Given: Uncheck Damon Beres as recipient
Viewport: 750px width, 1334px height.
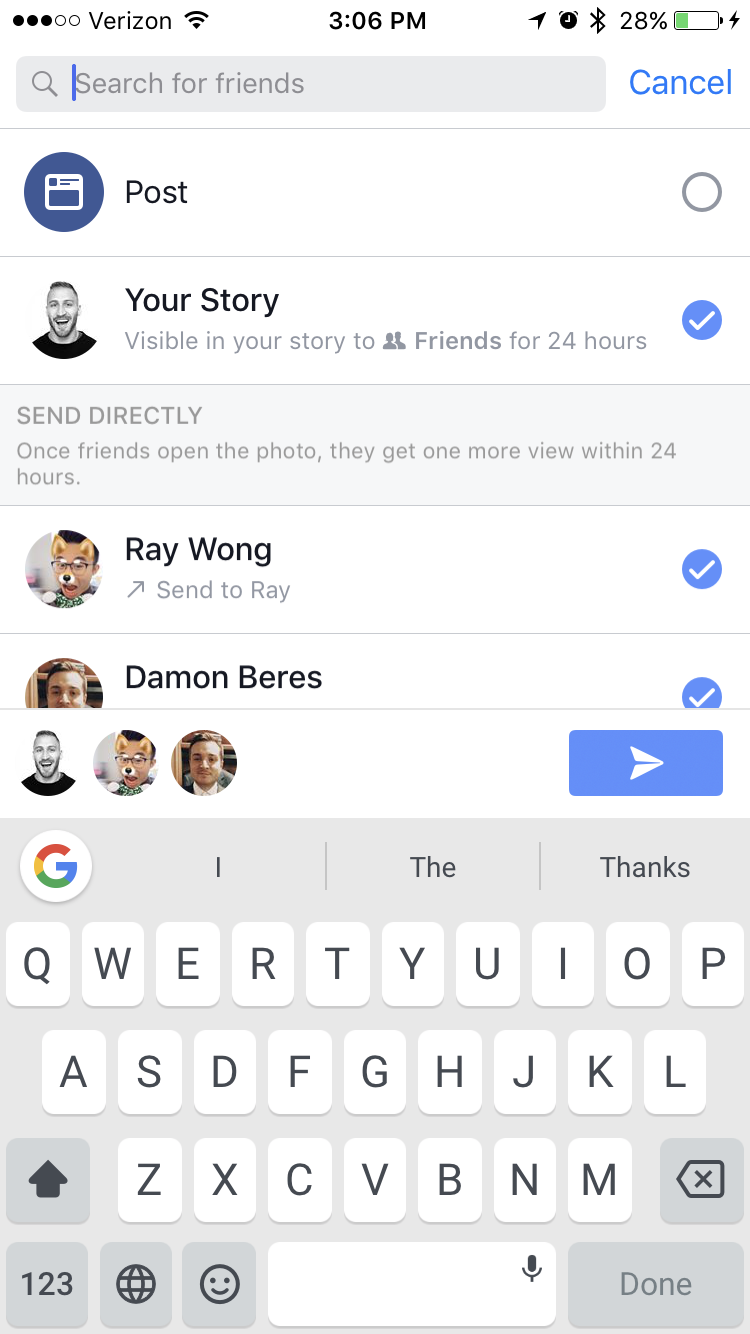Looking at the screenshot, I should [702, 696].
